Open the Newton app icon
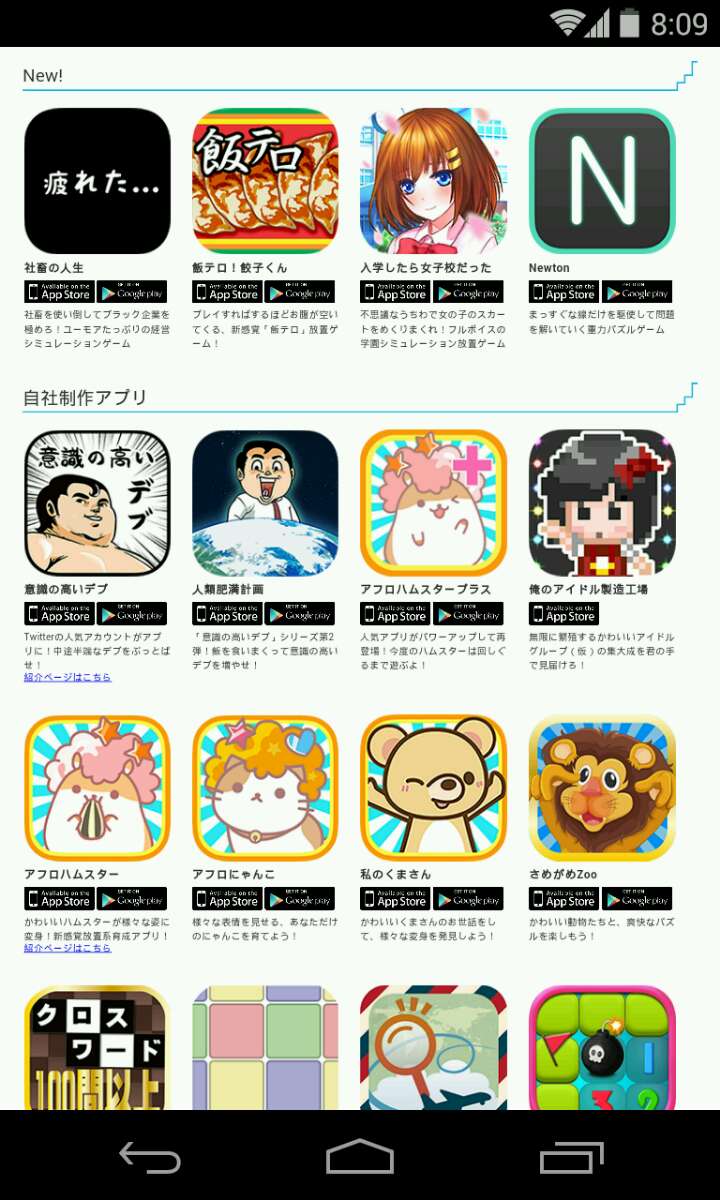 pyautogui.click(x=602, y=181)
